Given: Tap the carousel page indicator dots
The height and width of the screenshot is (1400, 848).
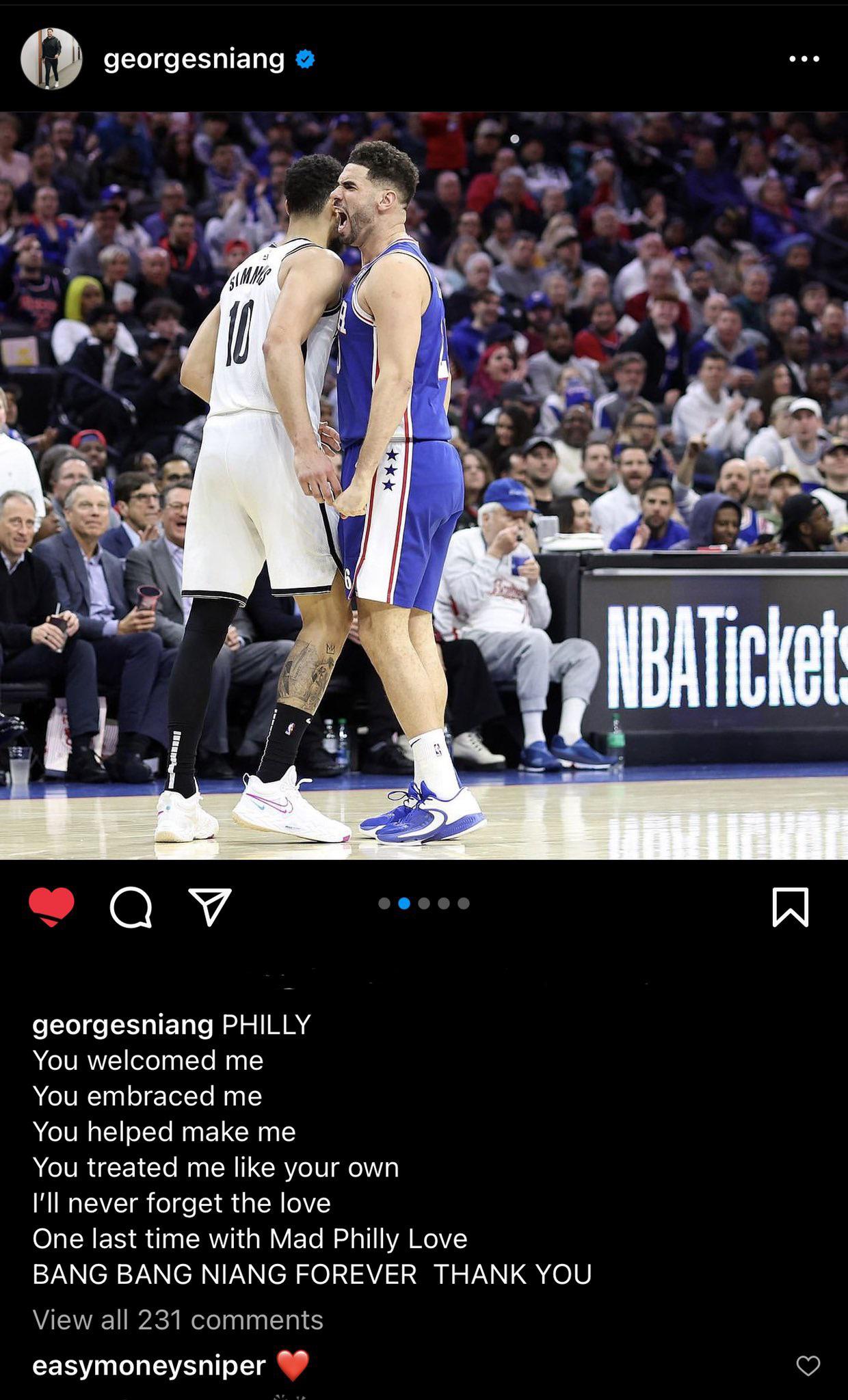Looking at the screenshot, I should click(x=424, y=904).
